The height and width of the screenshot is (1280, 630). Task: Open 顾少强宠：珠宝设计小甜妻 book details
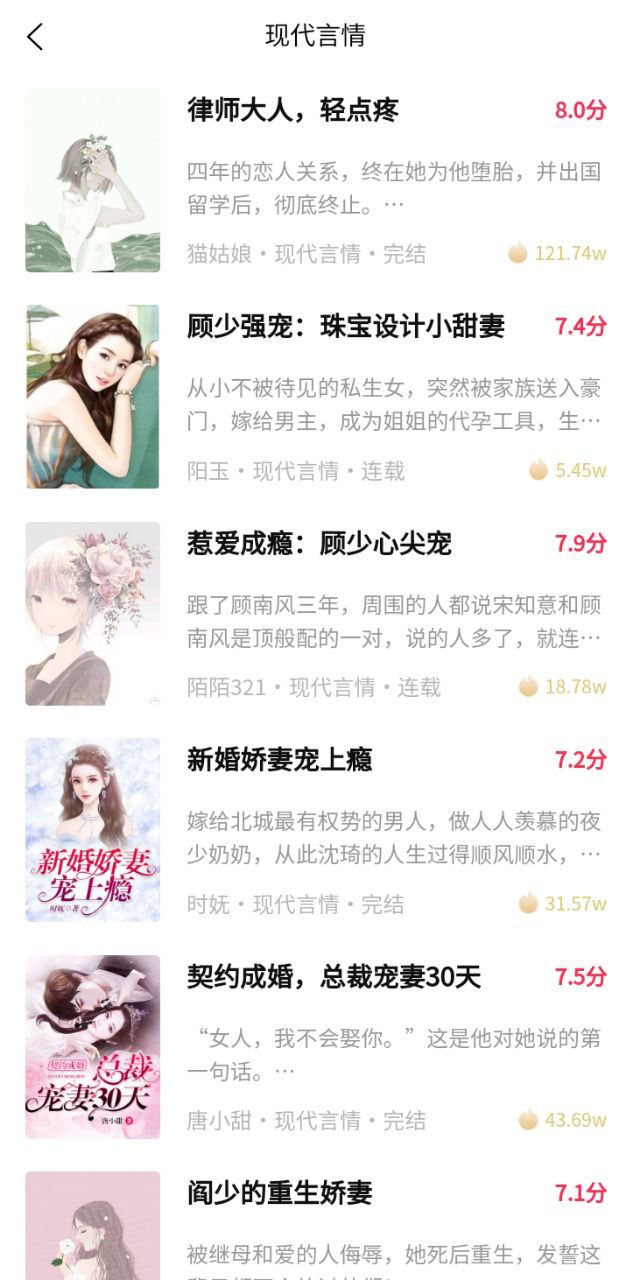pyautogui.click(x=315, y=397)
